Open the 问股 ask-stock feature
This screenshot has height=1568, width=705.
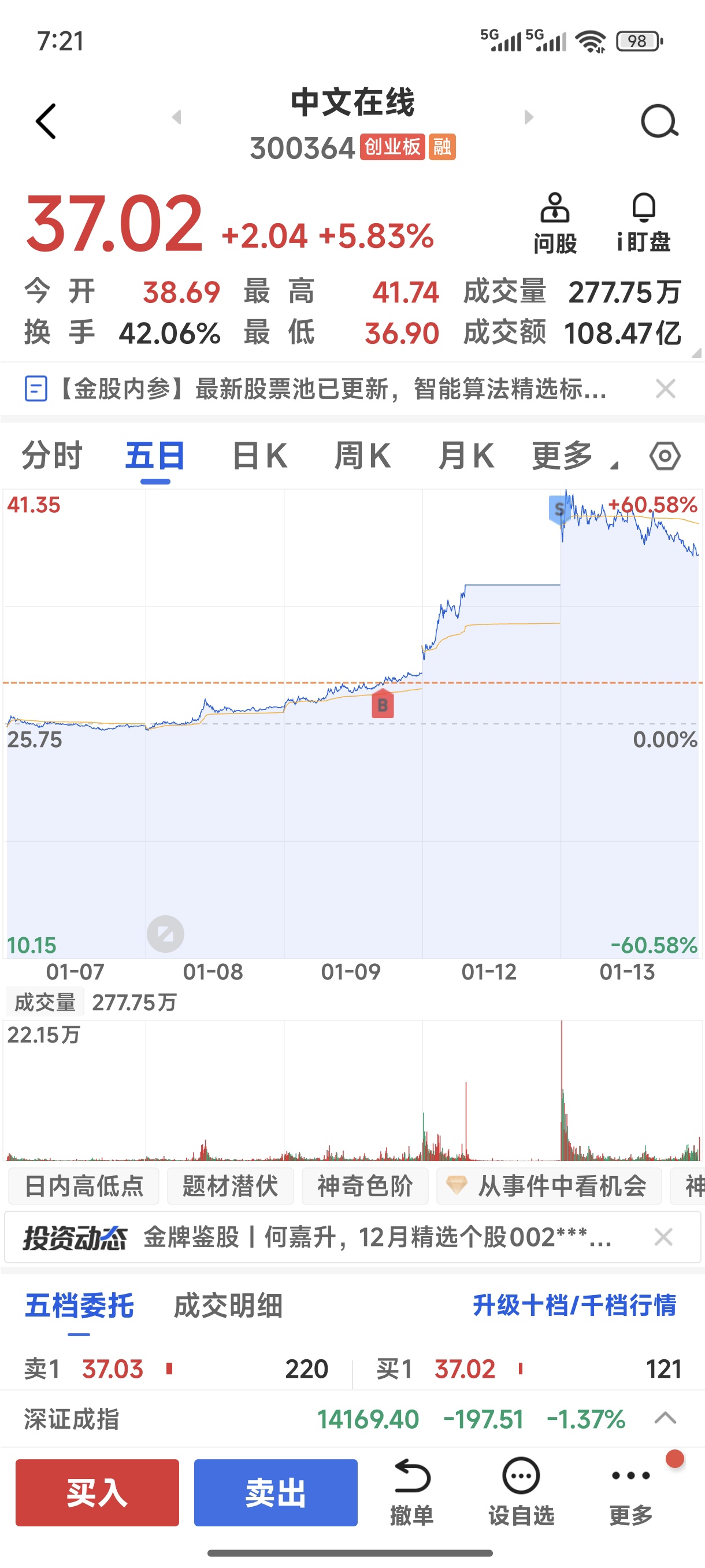point(555,223)
